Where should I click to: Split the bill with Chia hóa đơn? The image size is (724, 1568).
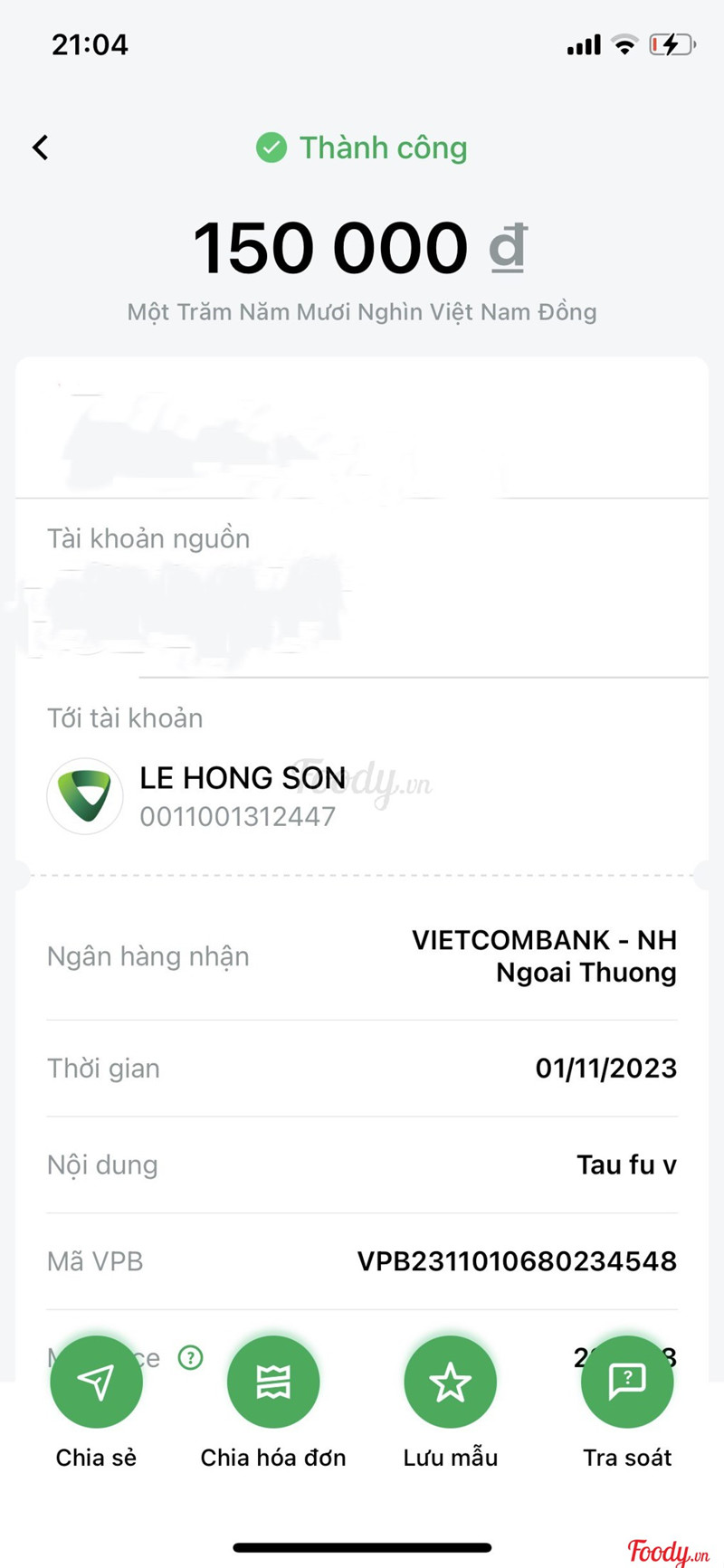[273, 1382]
